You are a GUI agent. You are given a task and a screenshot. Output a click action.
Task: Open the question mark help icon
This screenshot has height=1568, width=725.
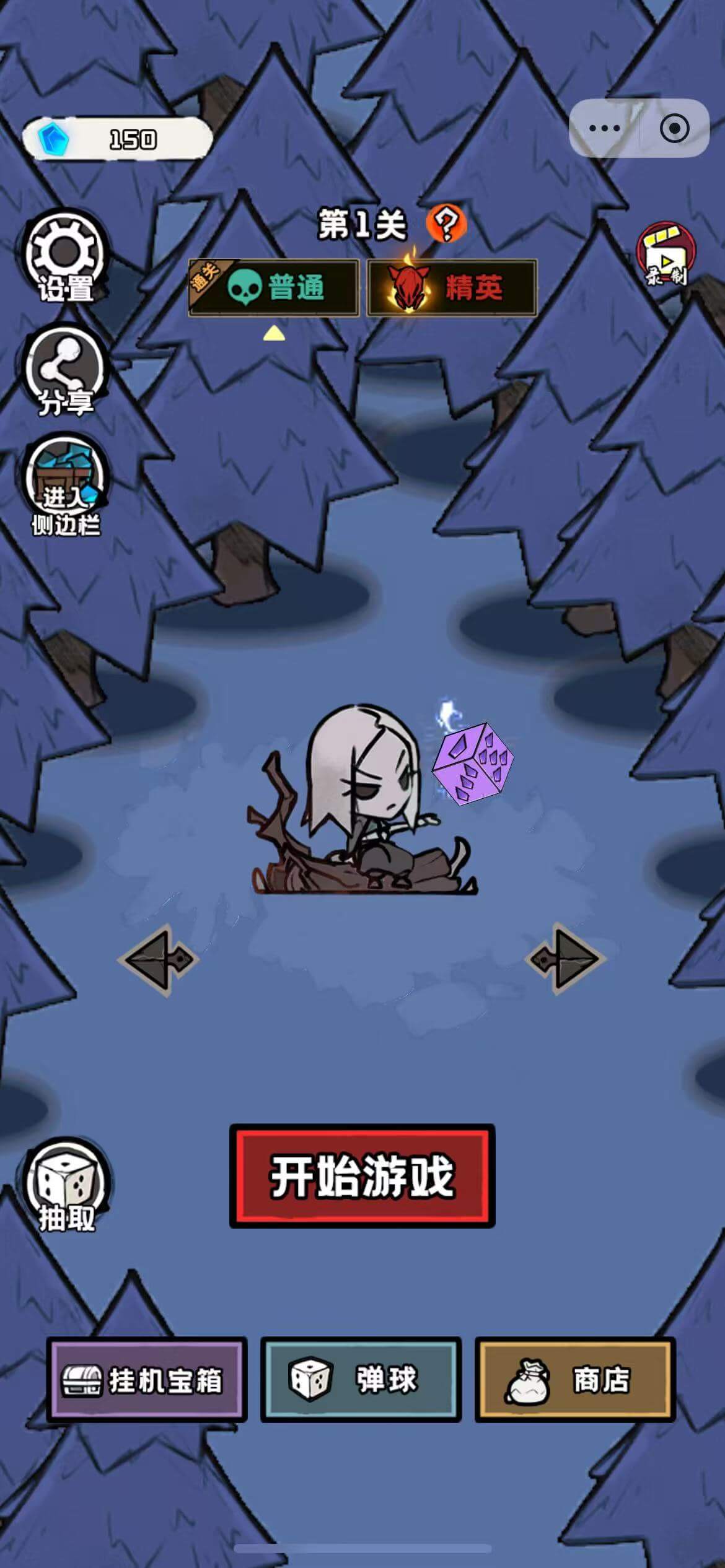446,224
